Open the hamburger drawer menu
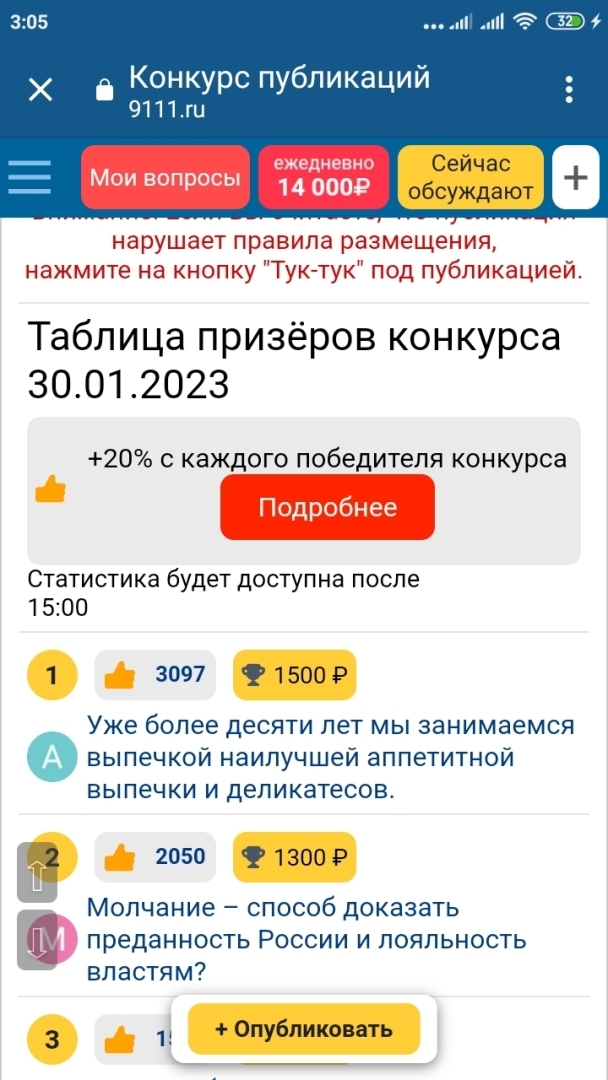This screenshot has width=608, height=1080. point(30,177)
